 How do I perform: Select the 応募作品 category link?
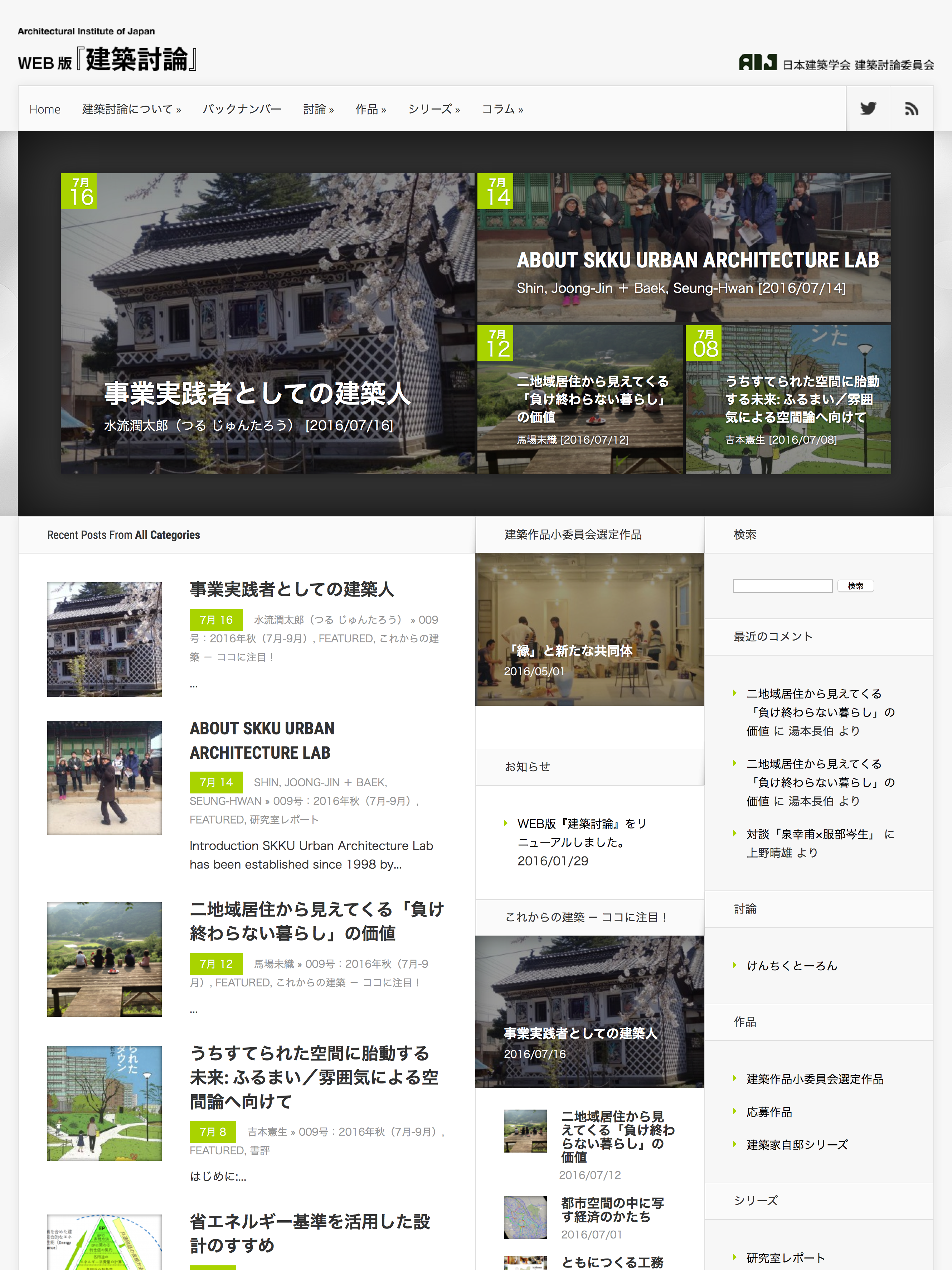tap(769, 1112)
